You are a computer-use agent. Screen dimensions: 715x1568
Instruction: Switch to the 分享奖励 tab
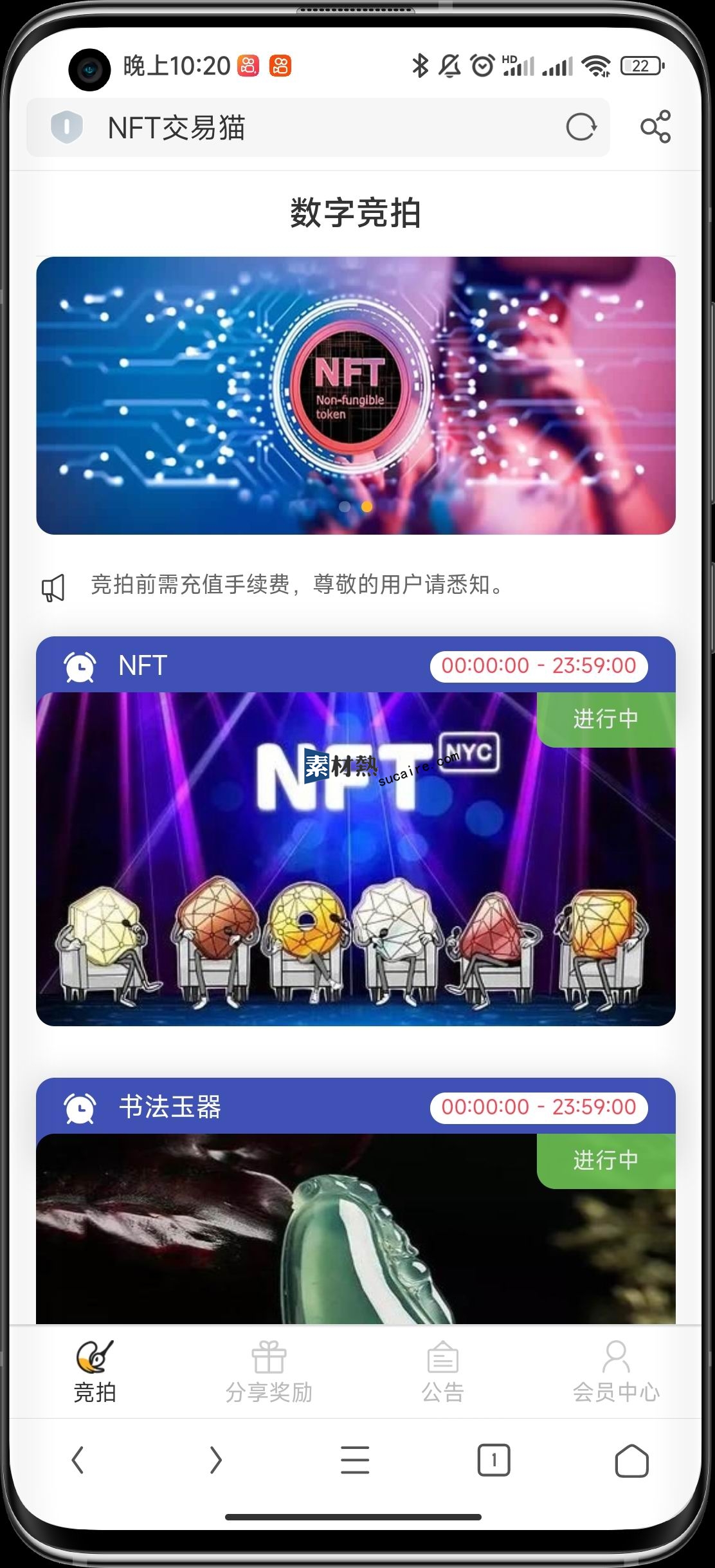pyautogui.click(x=269, y=1371)
